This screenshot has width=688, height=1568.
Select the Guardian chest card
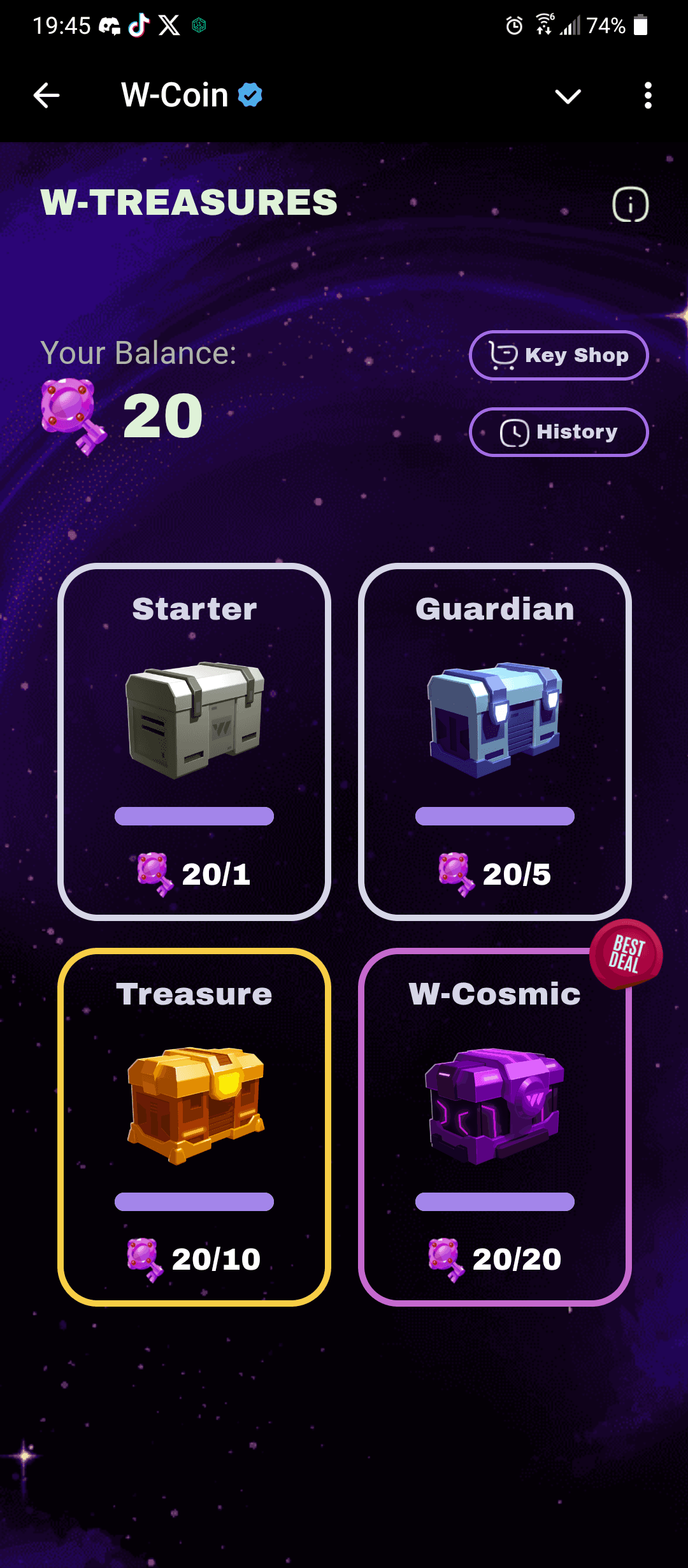coord(495,741)
